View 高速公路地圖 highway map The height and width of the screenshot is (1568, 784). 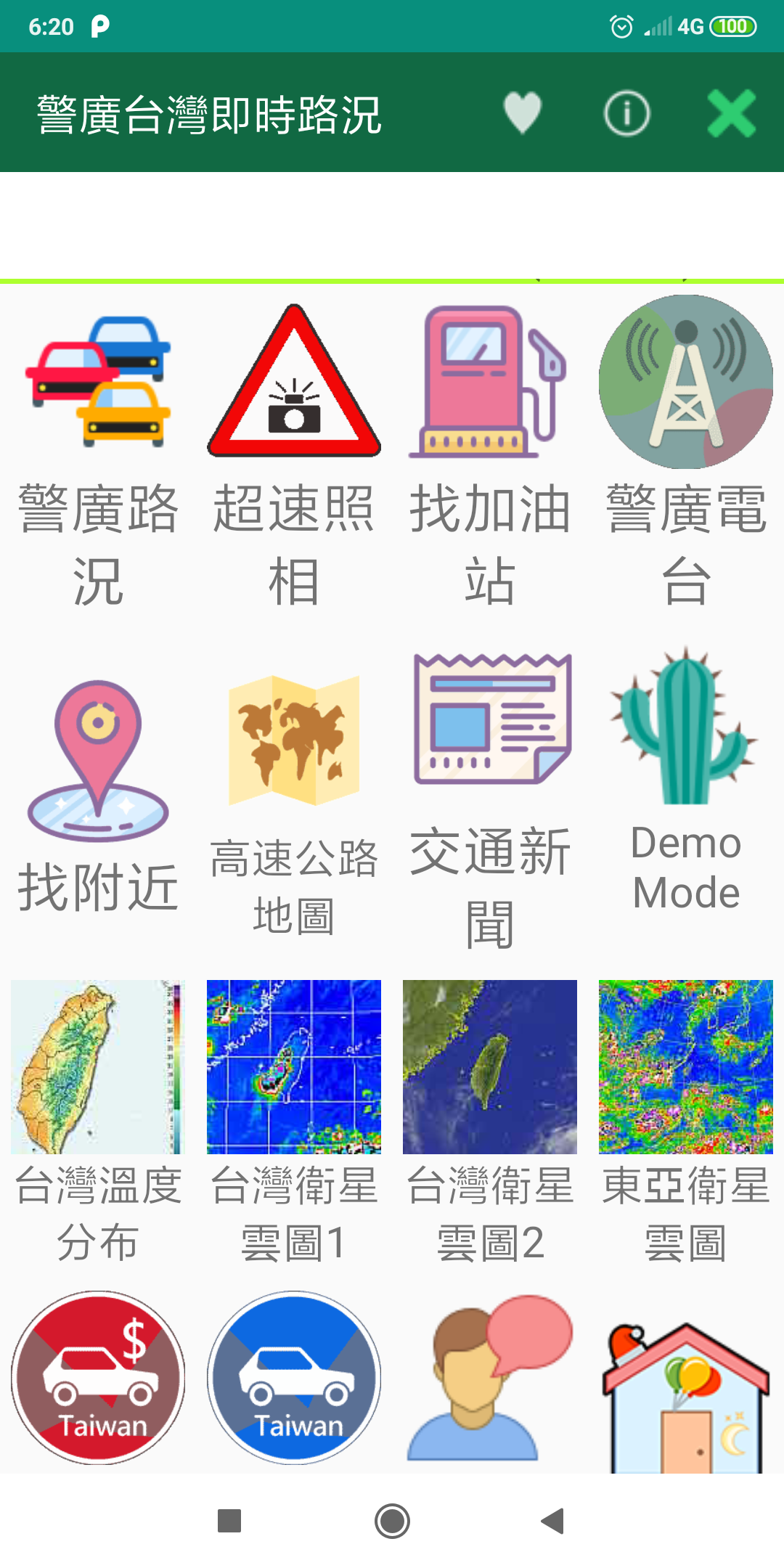294,799
